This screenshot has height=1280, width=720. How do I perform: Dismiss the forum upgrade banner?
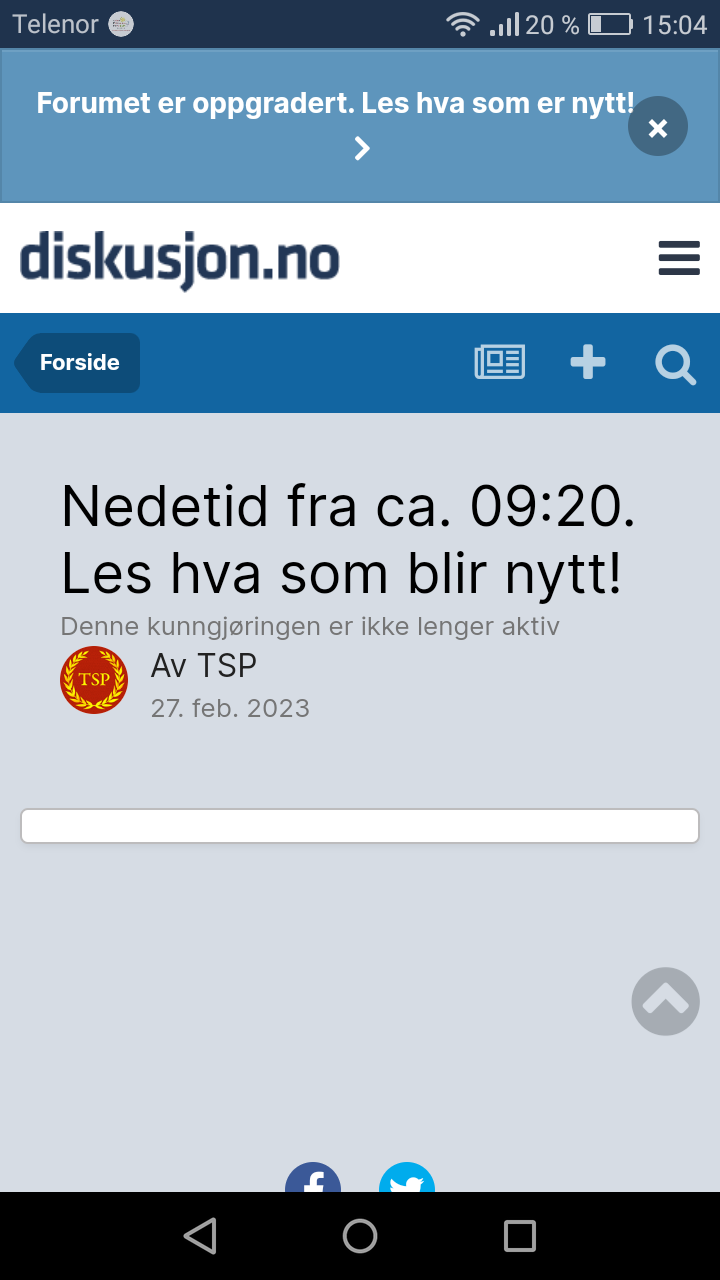point(658,126)
